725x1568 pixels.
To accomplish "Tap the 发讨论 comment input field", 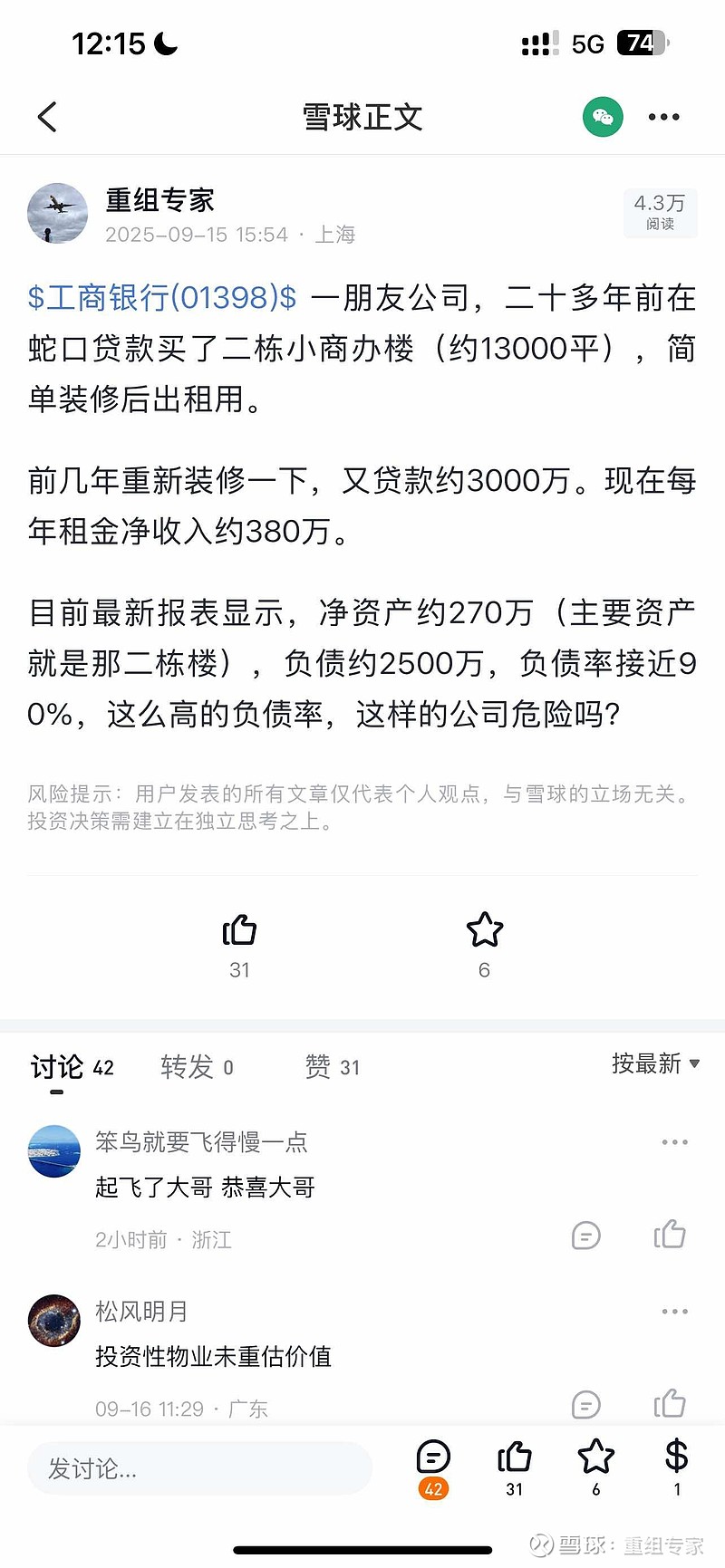I will pyautogui.click(x=199, y=1468).
